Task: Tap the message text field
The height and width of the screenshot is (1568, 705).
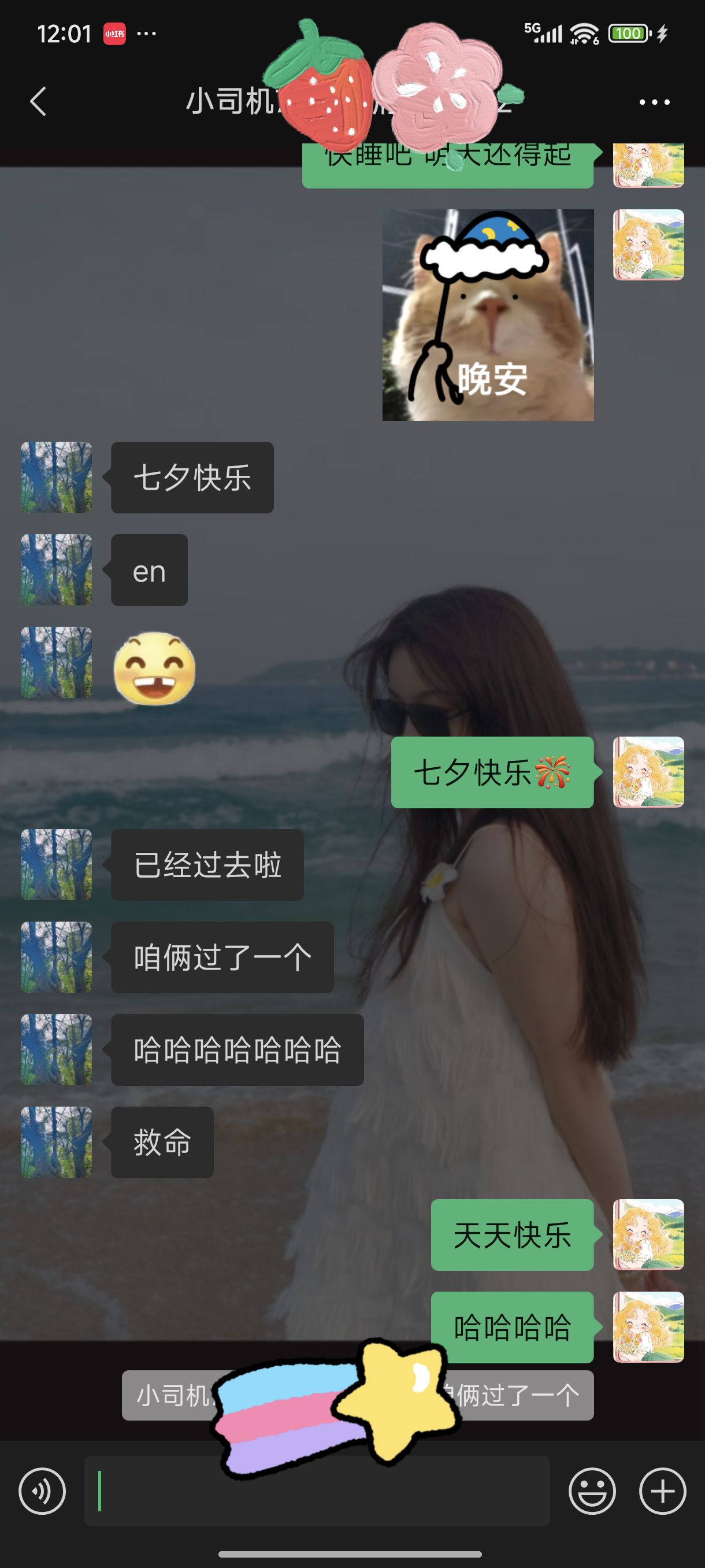Action: pos(316,1491)
